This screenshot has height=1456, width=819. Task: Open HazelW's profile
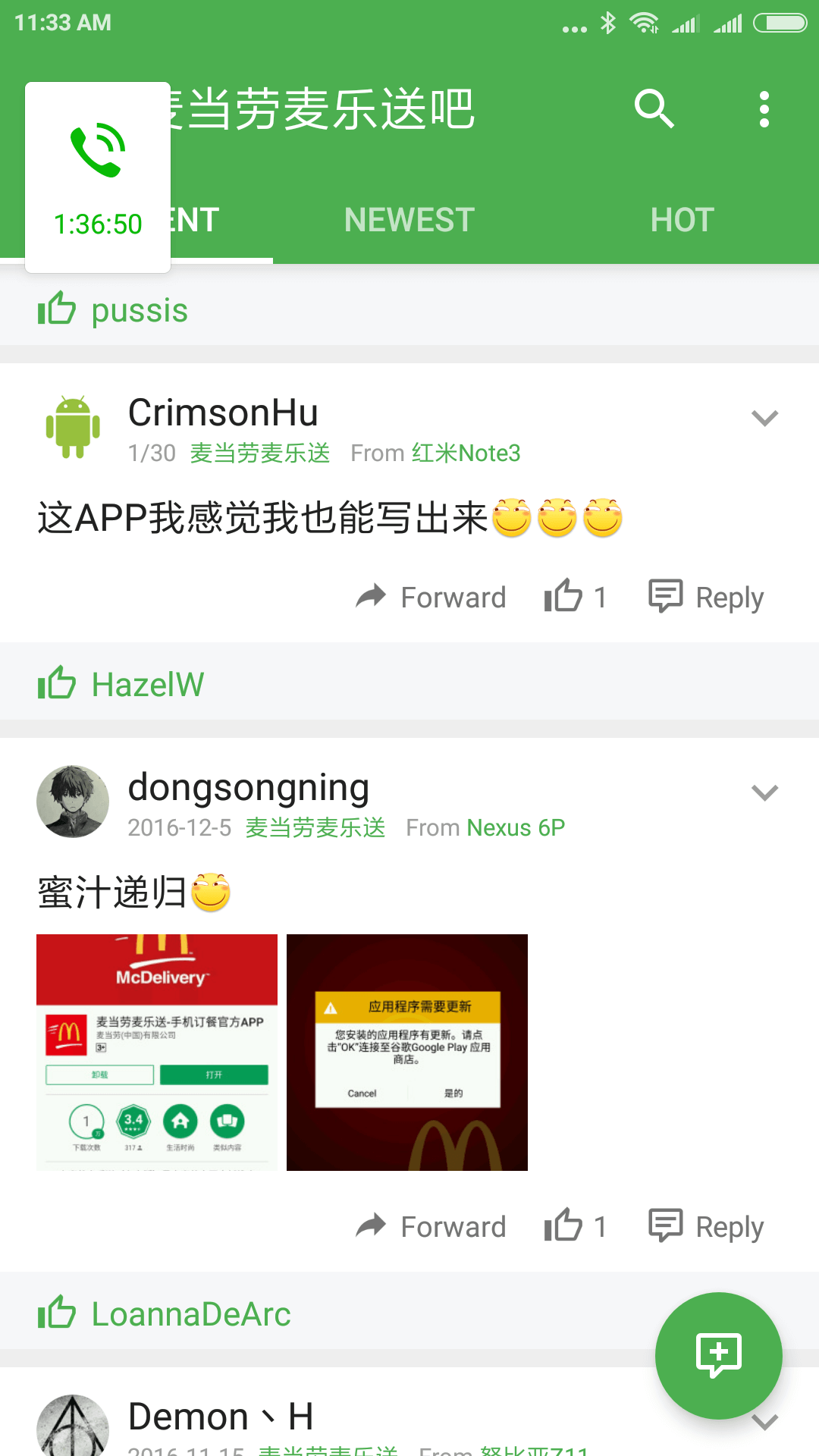coord(148,684)
